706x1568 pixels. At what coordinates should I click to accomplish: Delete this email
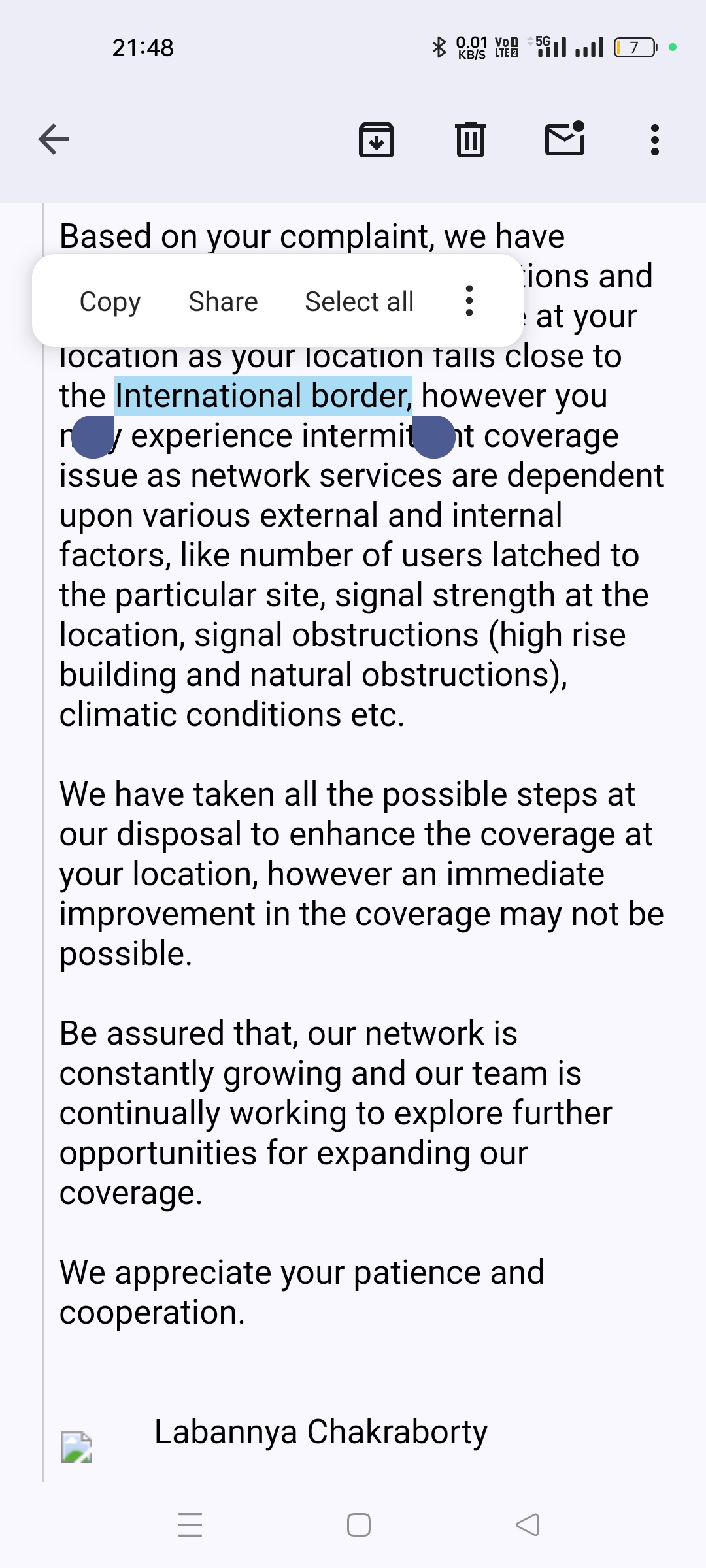pyautogui.click(x=471, y=140)
